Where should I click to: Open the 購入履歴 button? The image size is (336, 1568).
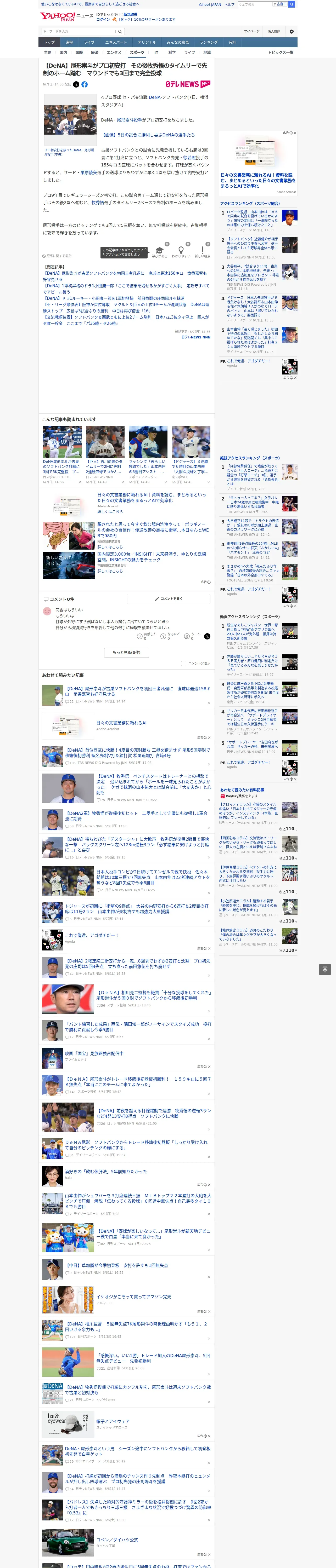click(274, 31)
